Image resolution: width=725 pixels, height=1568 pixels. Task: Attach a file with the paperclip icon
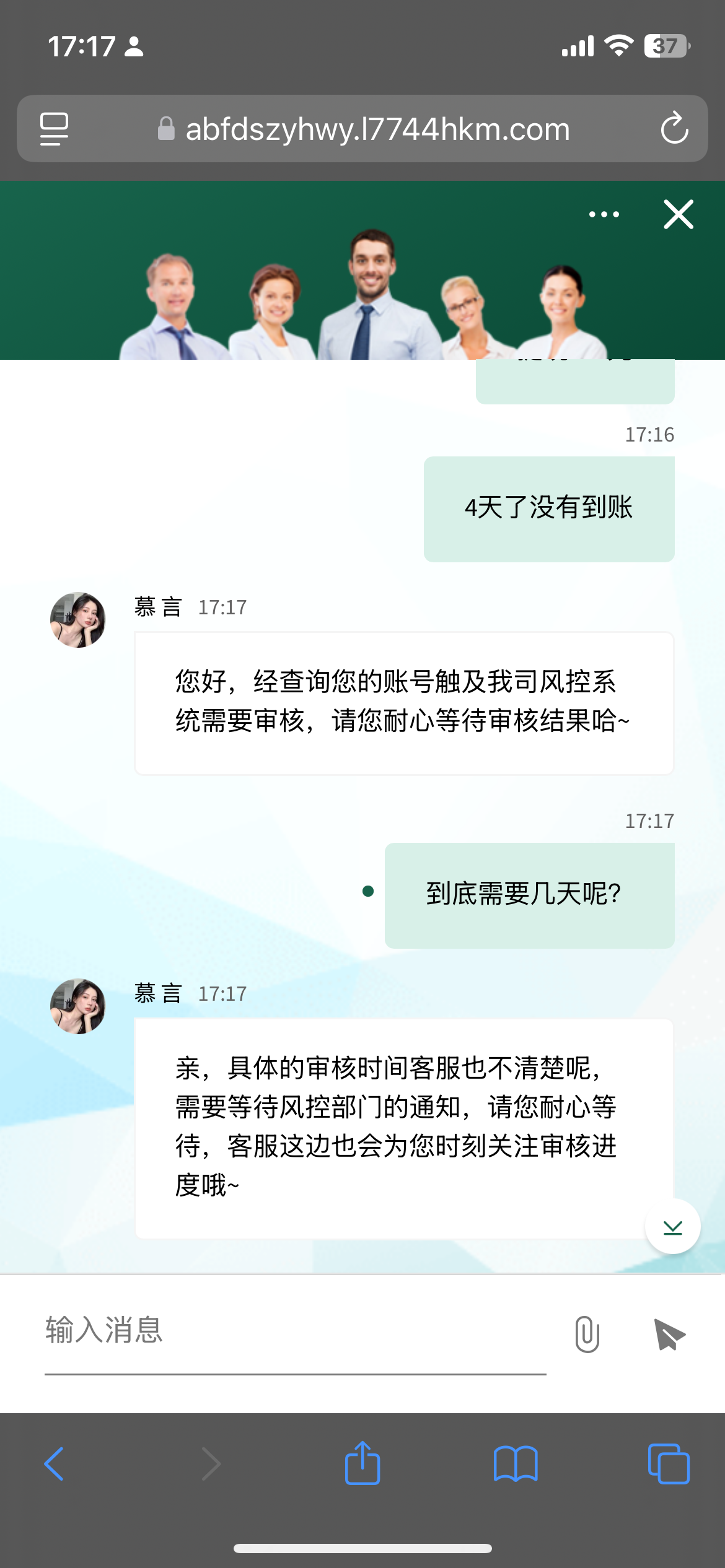pos(587,1335)
